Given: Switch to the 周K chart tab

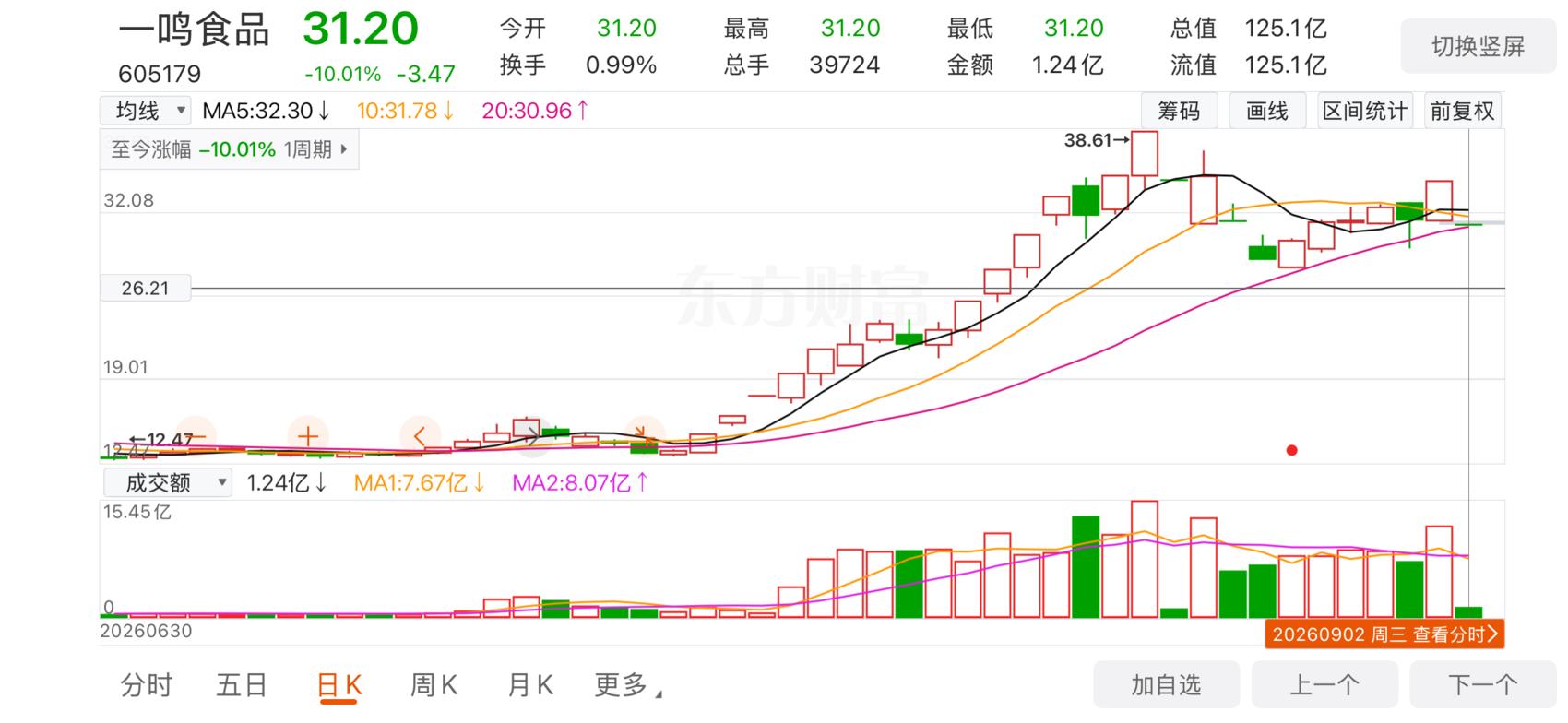Looking at the screenshot, I should pos(434,685).
